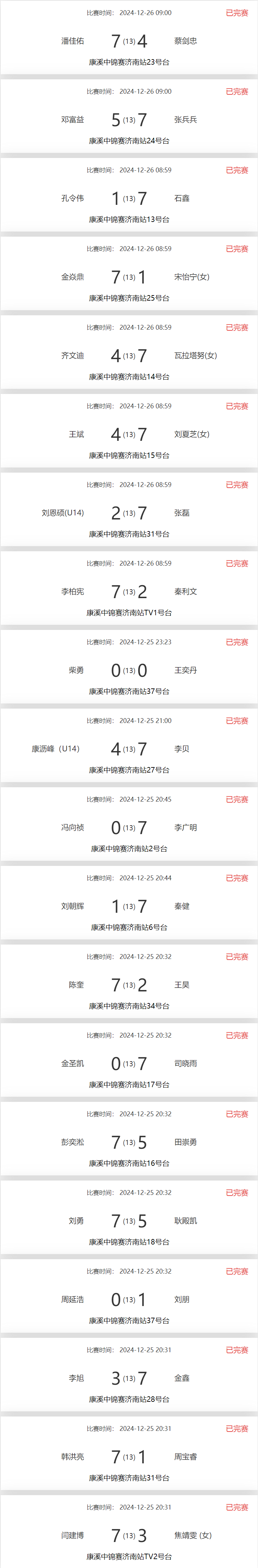Open the match 柴勇 vs 王奕丹
This screenshot has width=258, height=1568.
[x=129, y=670]
